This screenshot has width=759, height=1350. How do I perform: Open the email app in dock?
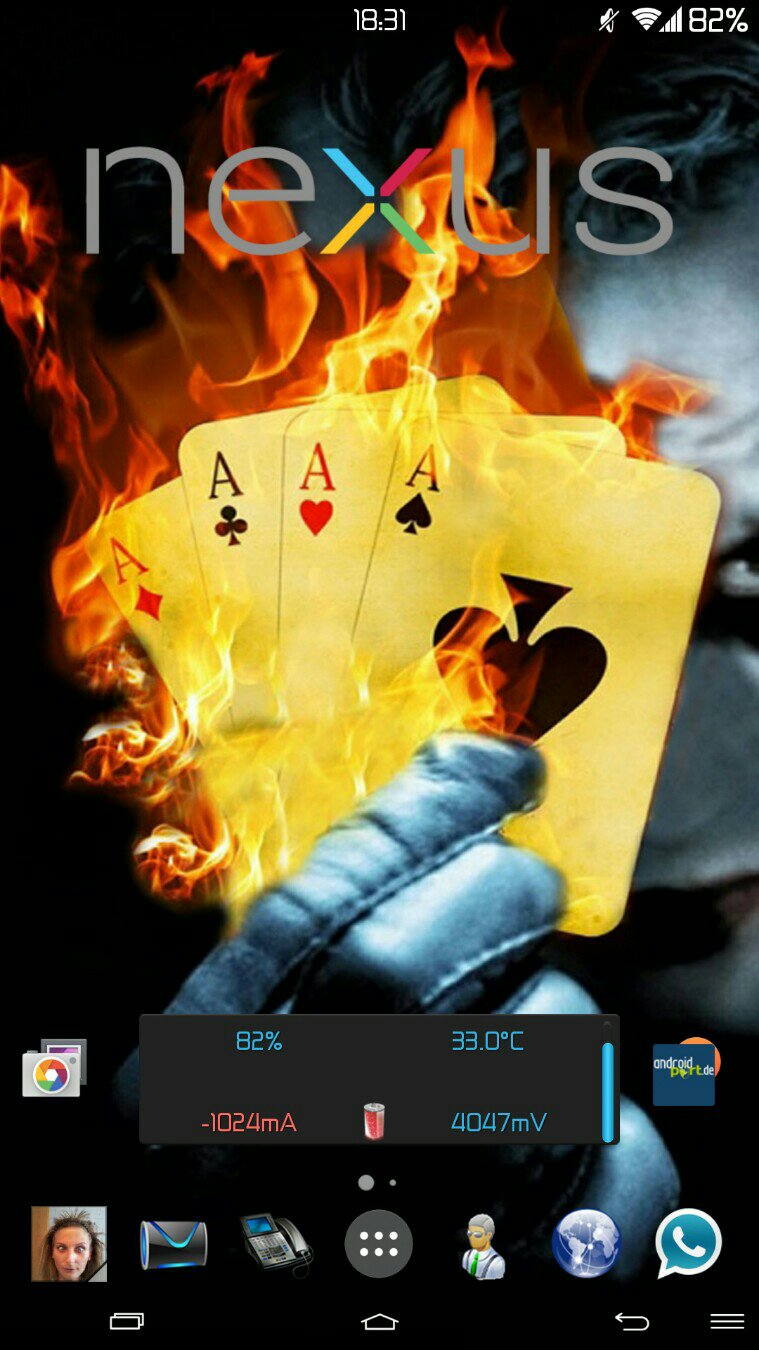click(x=173, y=1244)
